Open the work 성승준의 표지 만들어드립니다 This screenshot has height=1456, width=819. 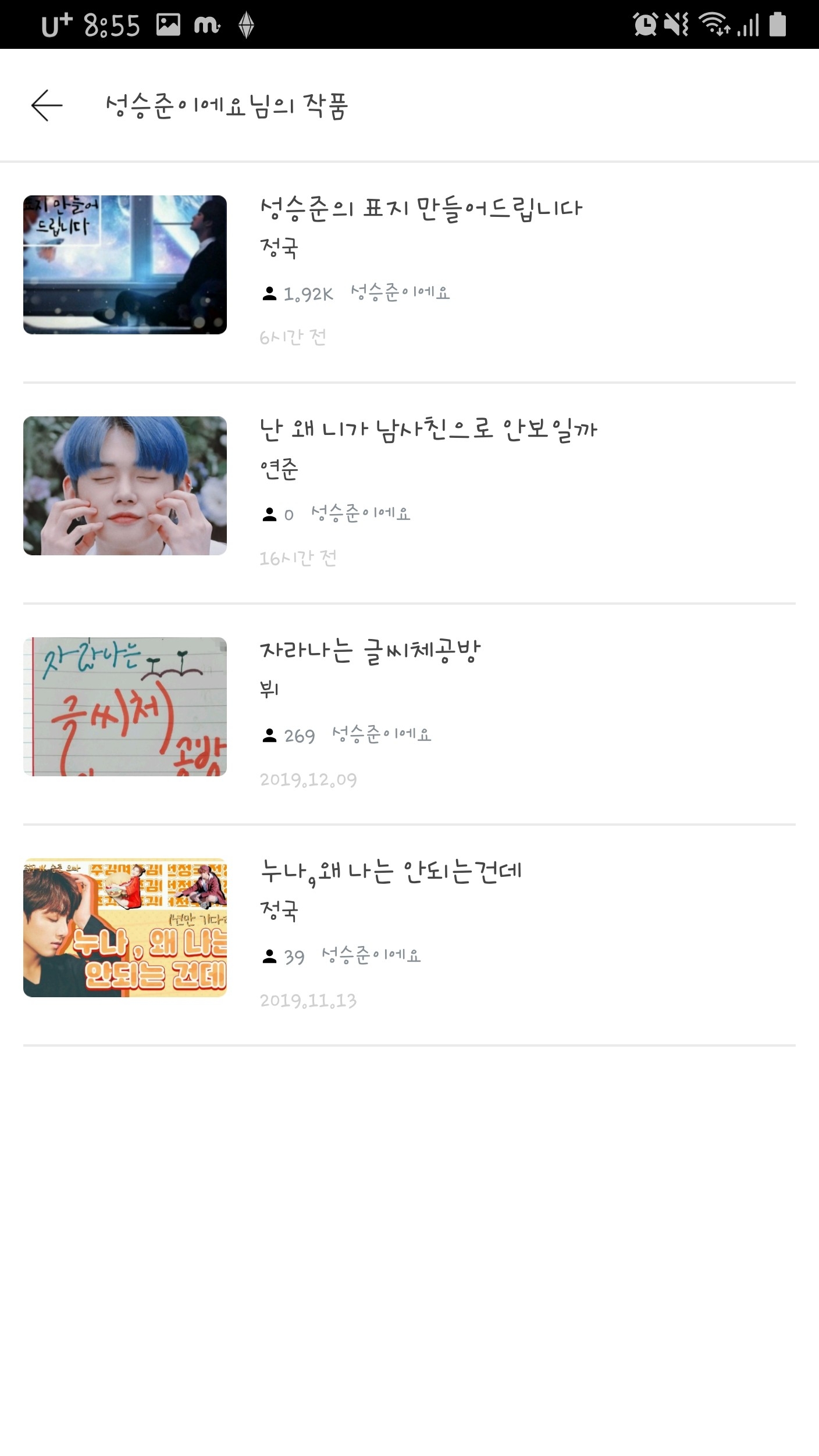click(421, 209)
